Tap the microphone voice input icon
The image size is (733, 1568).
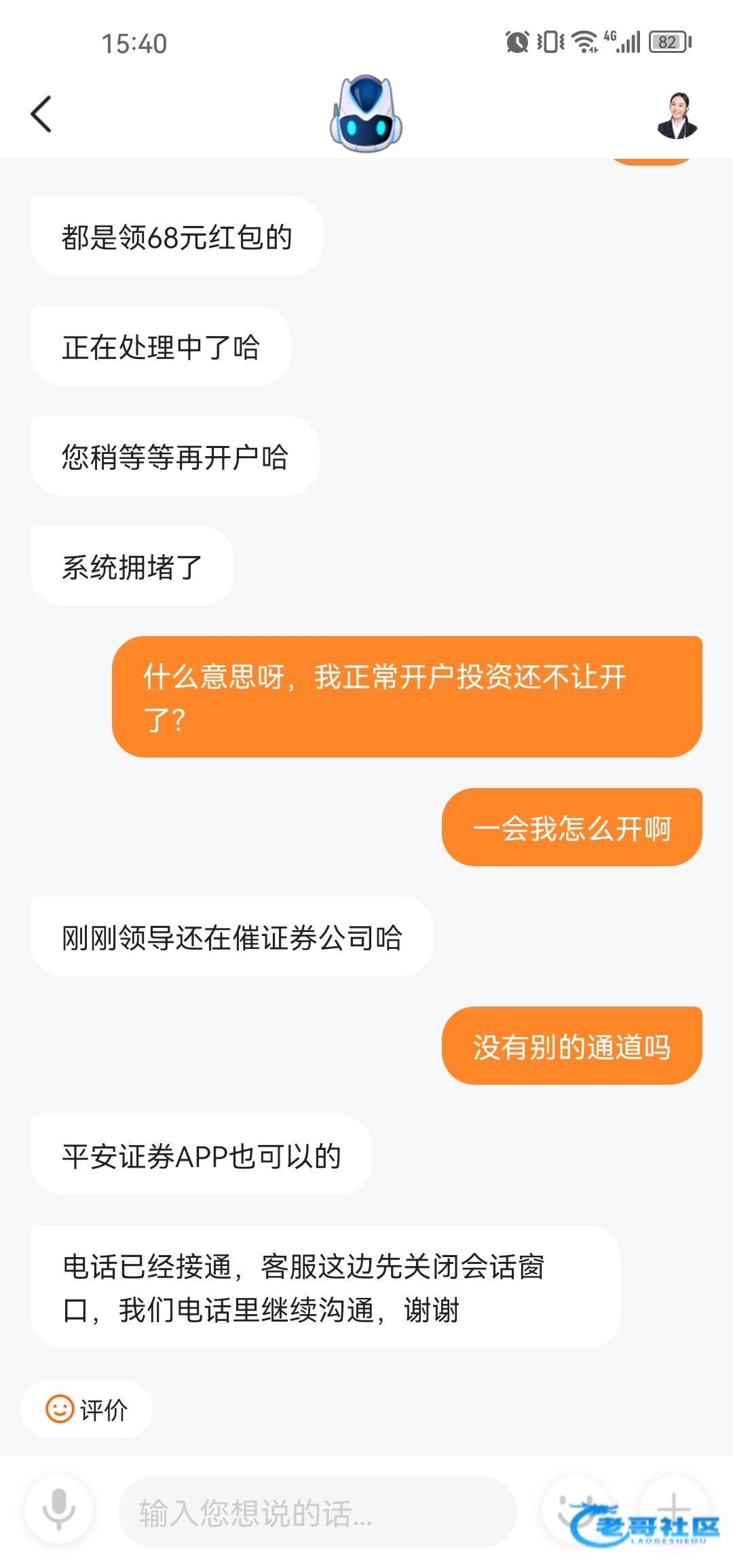[x=59, y=1510]
